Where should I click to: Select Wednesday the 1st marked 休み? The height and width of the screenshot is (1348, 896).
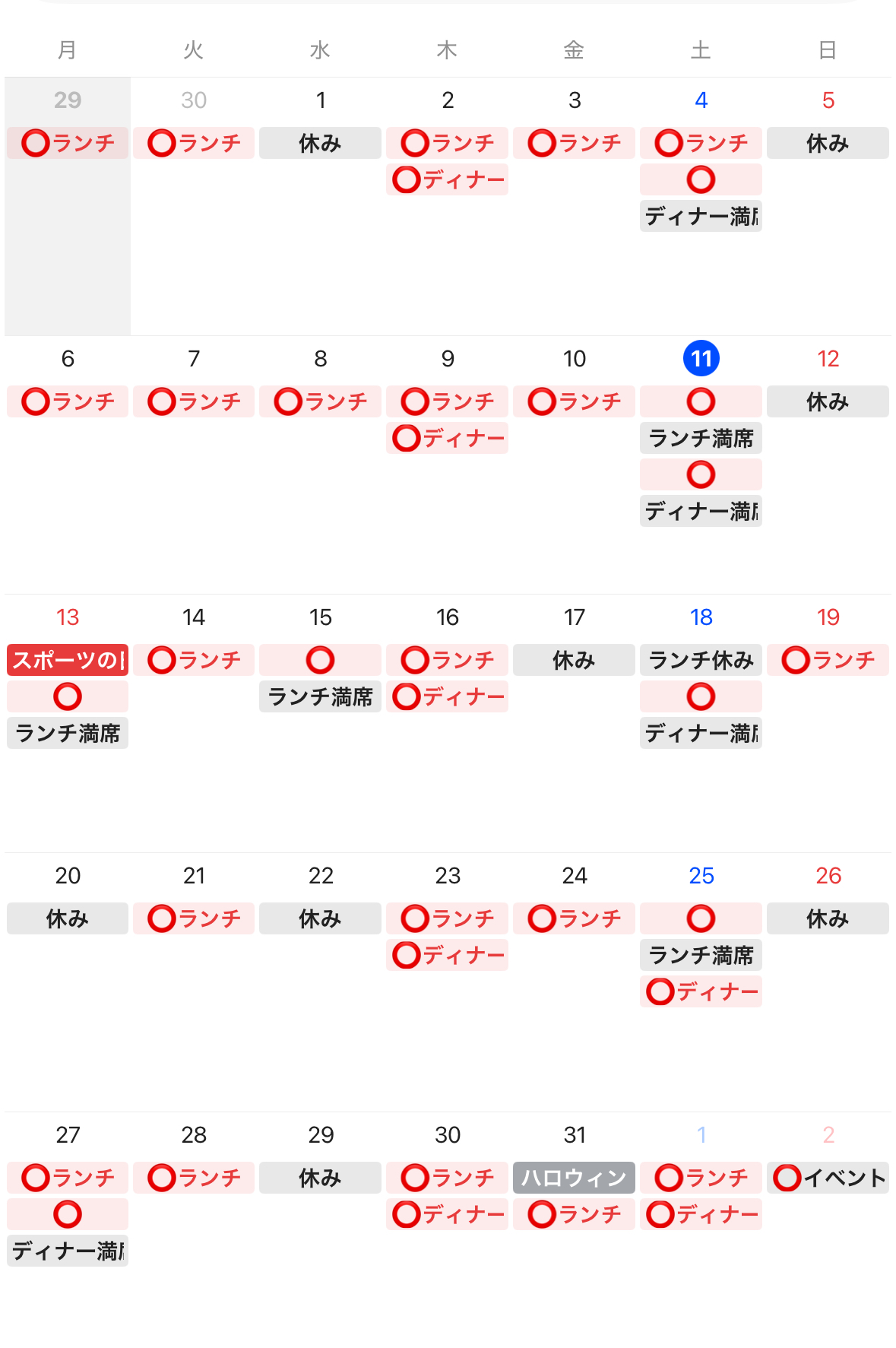[320, 143]
